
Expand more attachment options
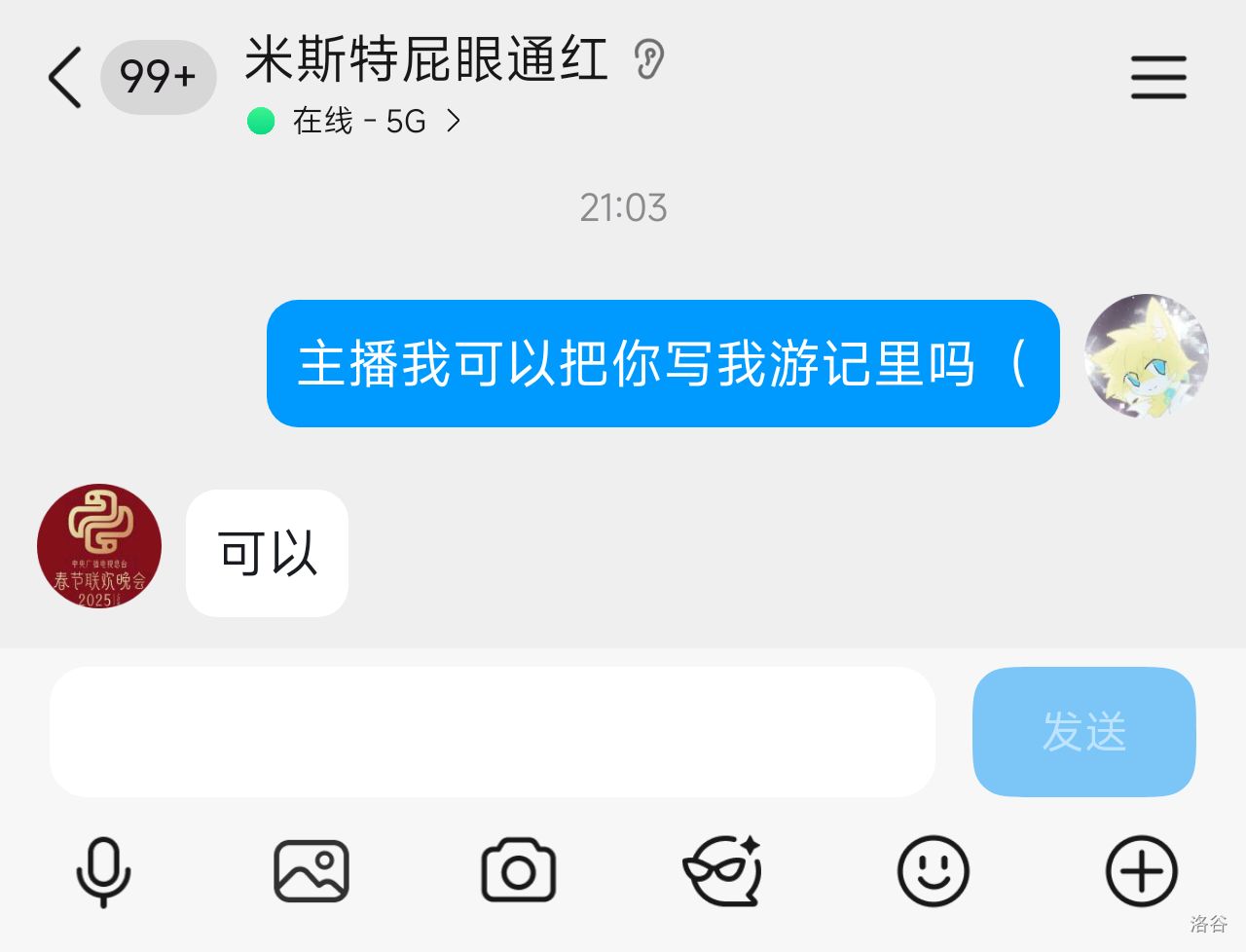1141,871
